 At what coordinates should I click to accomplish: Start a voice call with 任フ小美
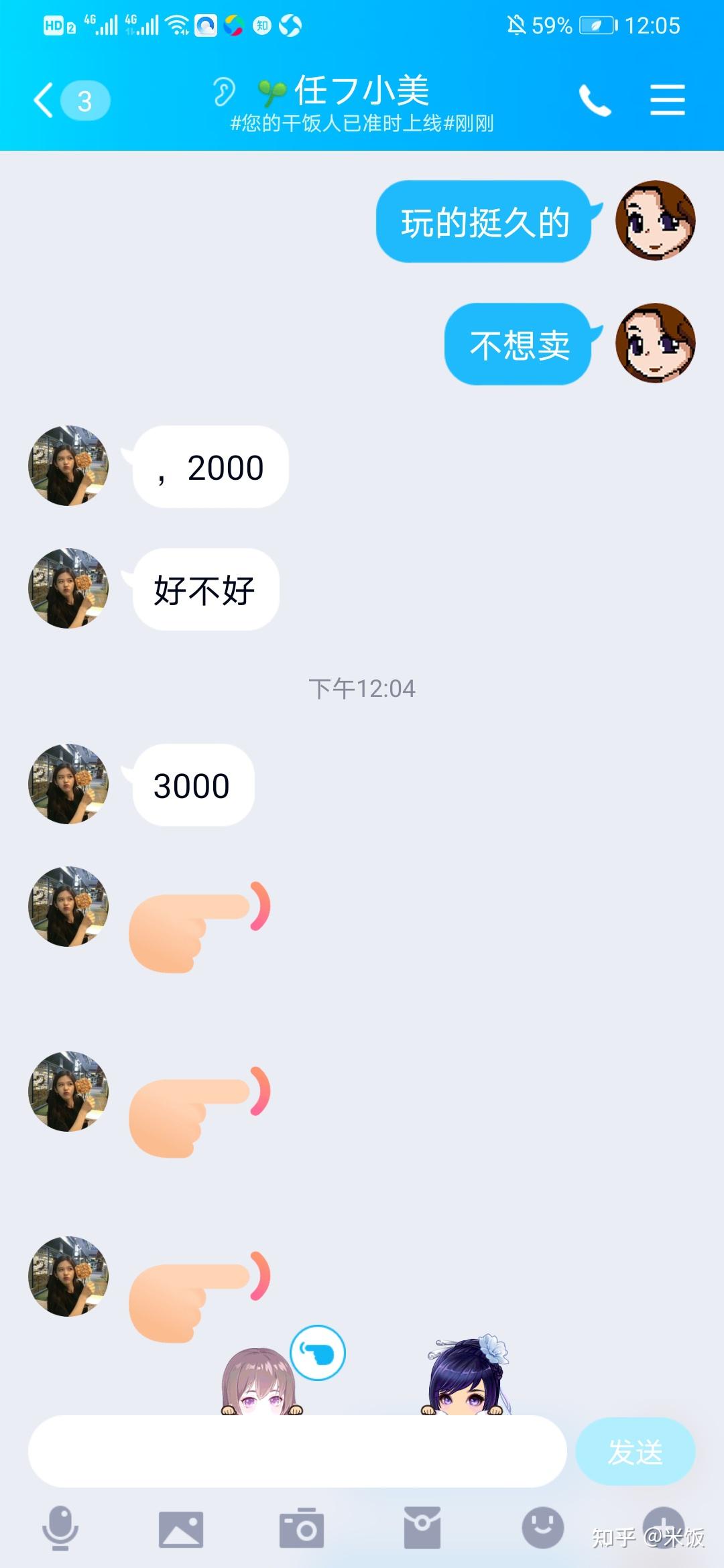[595, 101]
